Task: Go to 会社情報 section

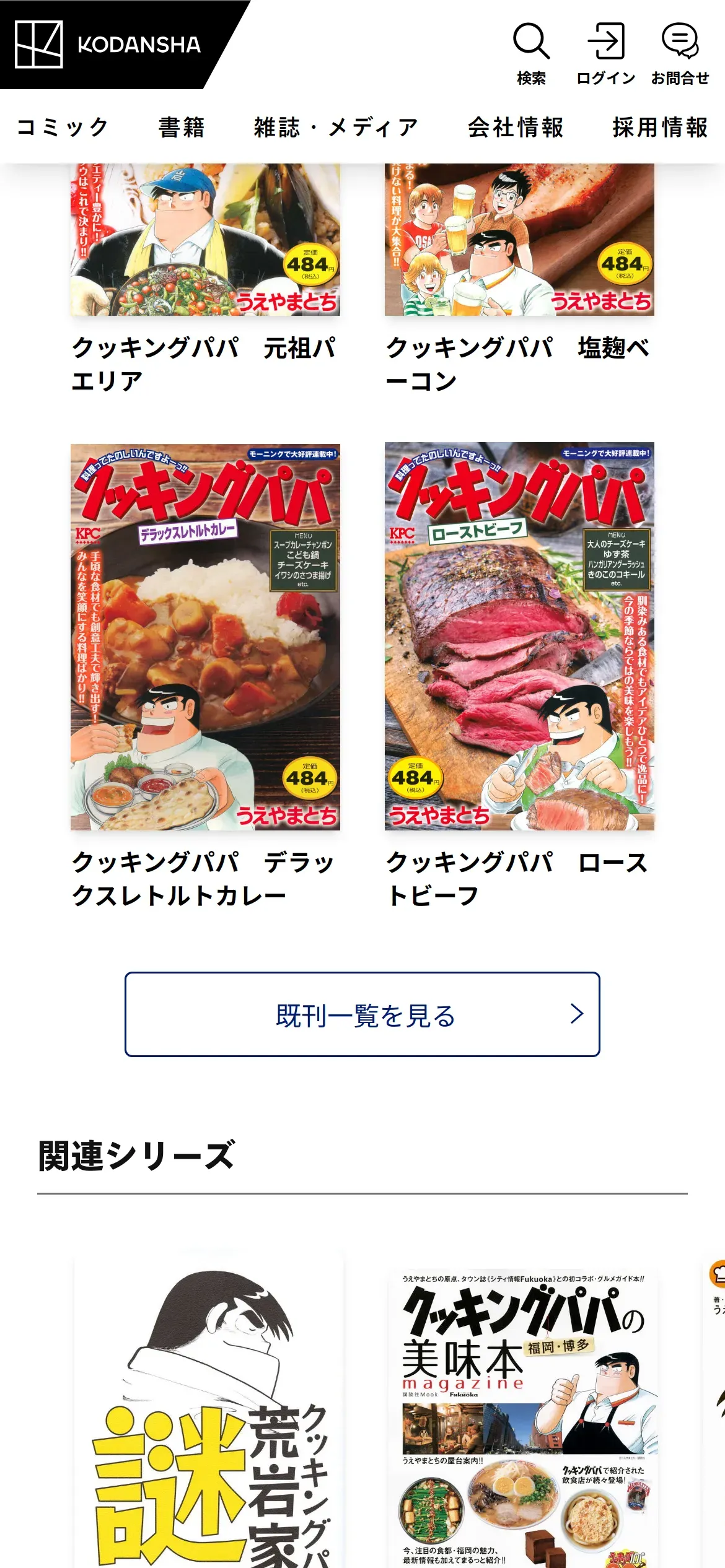Action: pos(516,128)
